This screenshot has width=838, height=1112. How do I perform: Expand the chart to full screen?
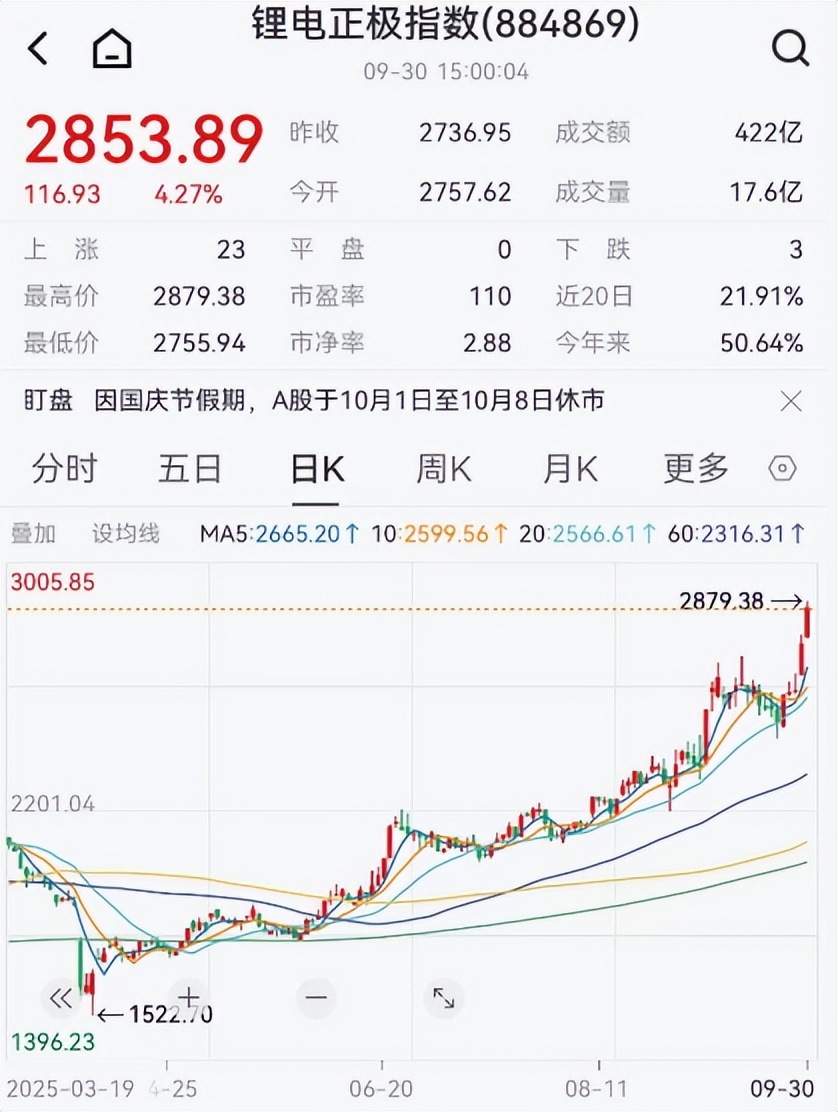click(x=443, y=997)
